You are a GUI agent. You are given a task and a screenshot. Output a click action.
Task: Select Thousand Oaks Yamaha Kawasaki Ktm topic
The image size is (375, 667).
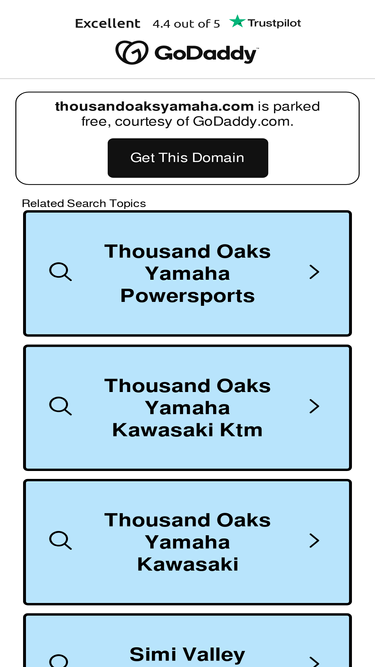(x=188, y=408)
